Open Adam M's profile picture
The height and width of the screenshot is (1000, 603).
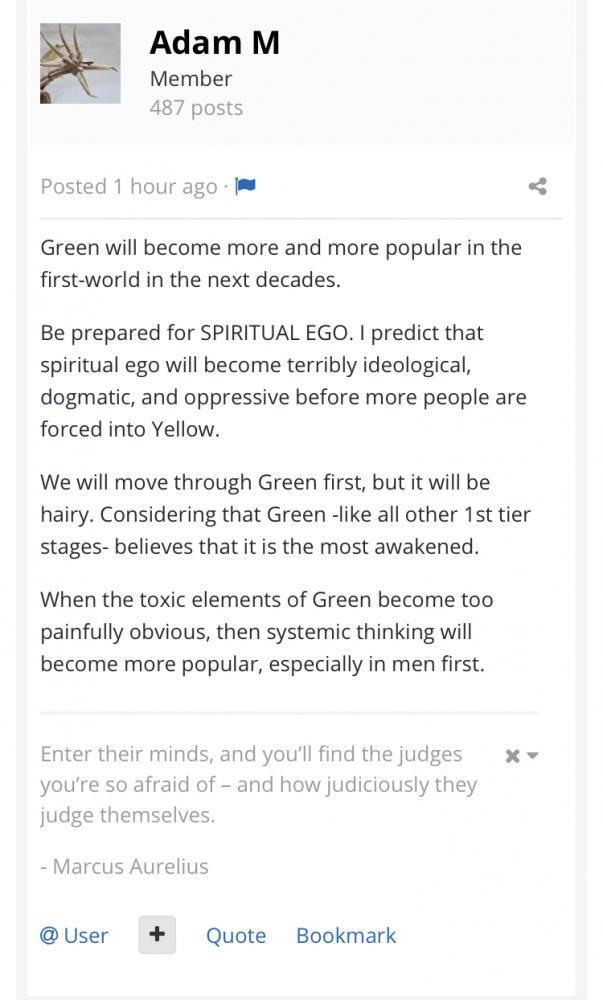pyautogui.click(x=80, y=64)
